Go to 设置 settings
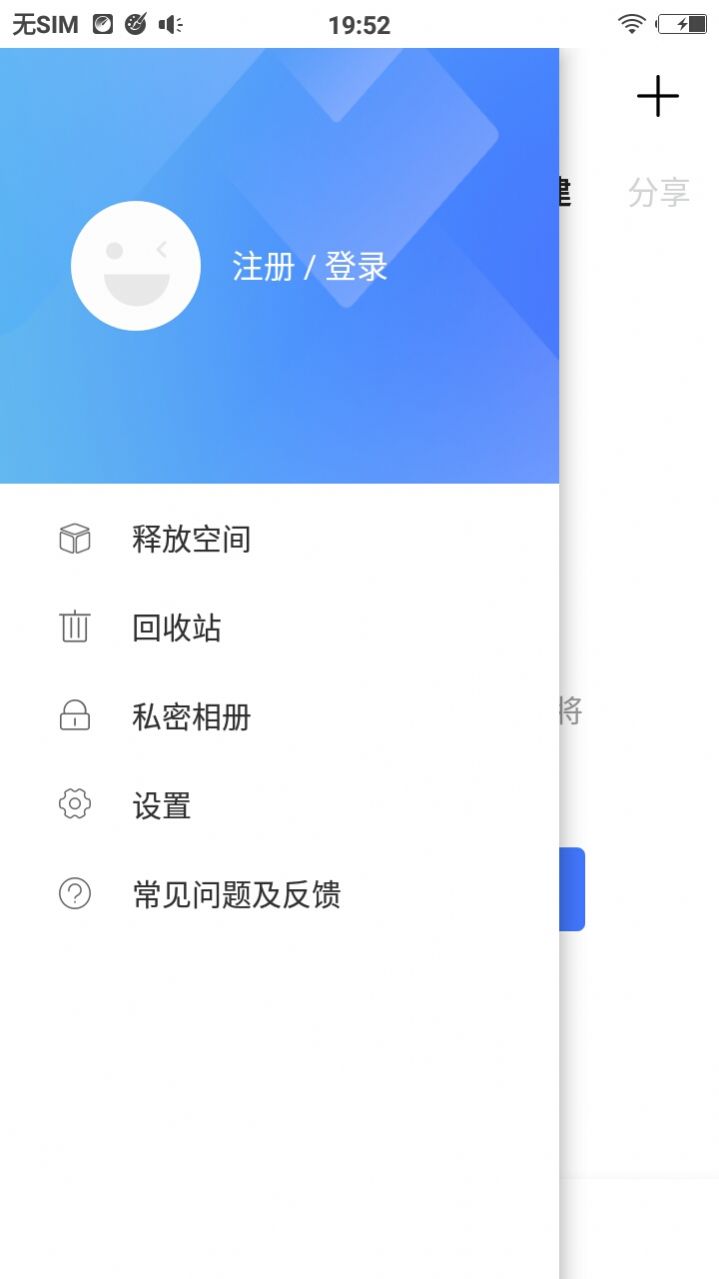The height and width of the screenshot is (1279, 719). (x=161, y=805)
